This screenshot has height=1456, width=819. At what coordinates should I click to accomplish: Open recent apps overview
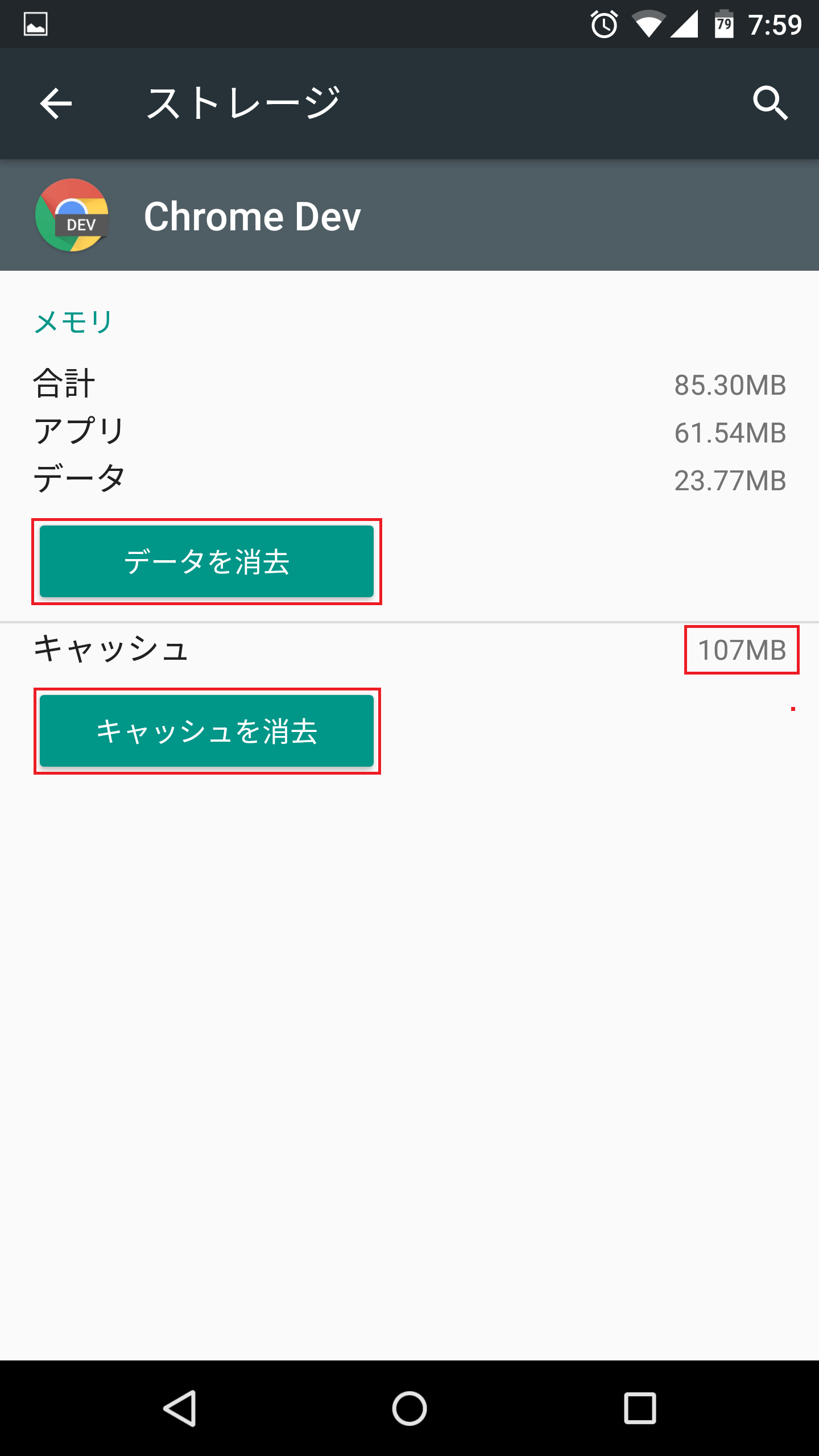coord(640,1408)
